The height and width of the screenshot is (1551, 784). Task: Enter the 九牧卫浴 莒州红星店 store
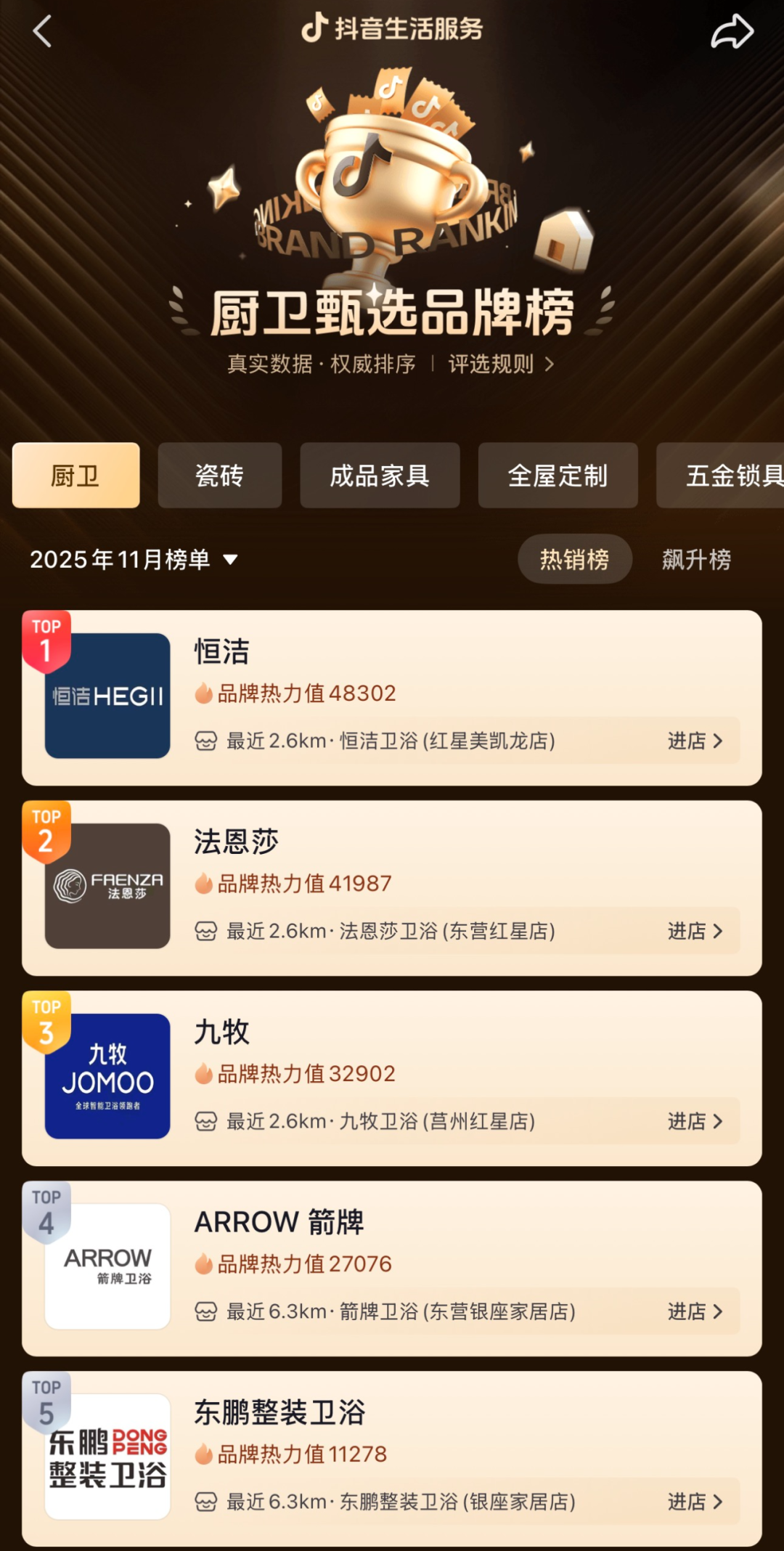coord(694,1121)
